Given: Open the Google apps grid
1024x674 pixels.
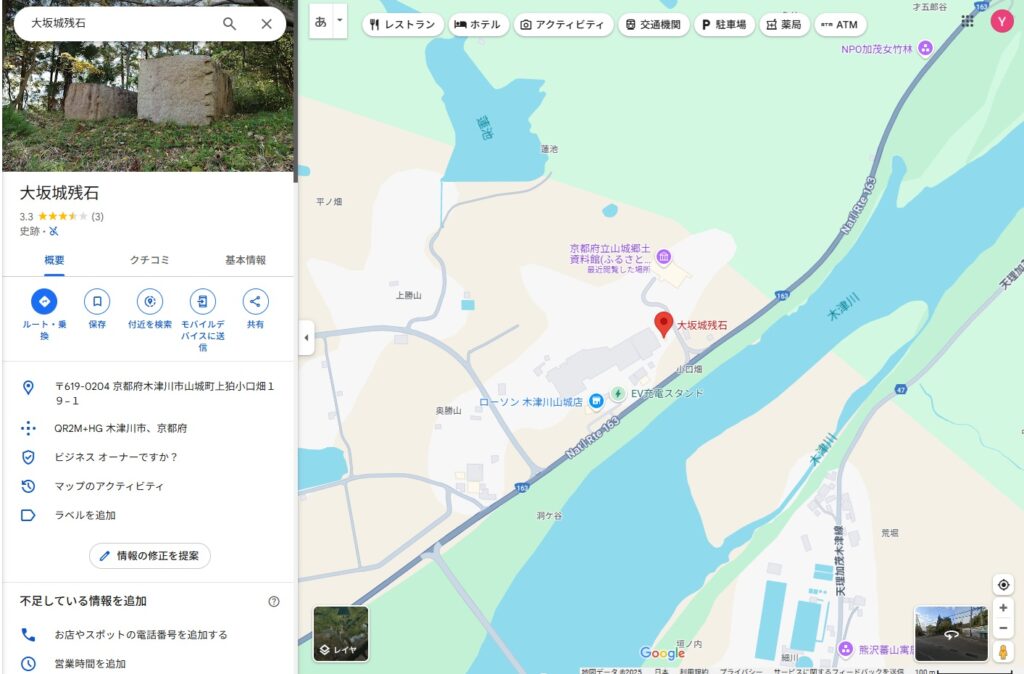Looking at the screenshot, I should [x=967, y=21].
